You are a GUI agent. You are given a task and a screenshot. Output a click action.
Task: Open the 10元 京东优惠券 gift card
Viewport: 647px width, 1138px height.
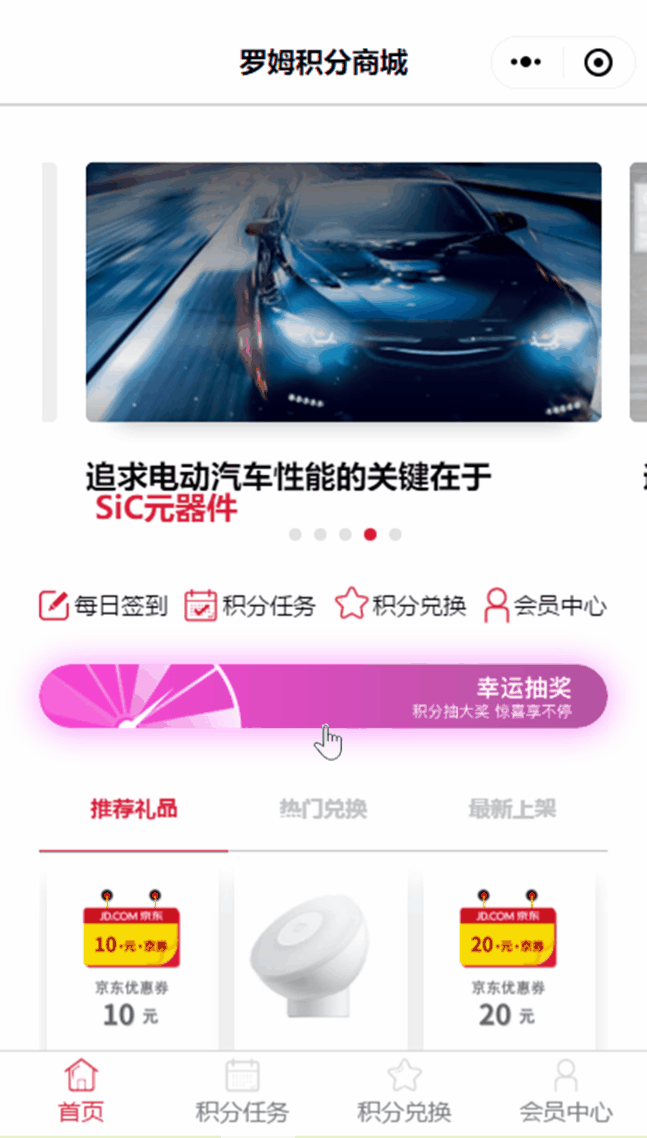pos(132,955)
